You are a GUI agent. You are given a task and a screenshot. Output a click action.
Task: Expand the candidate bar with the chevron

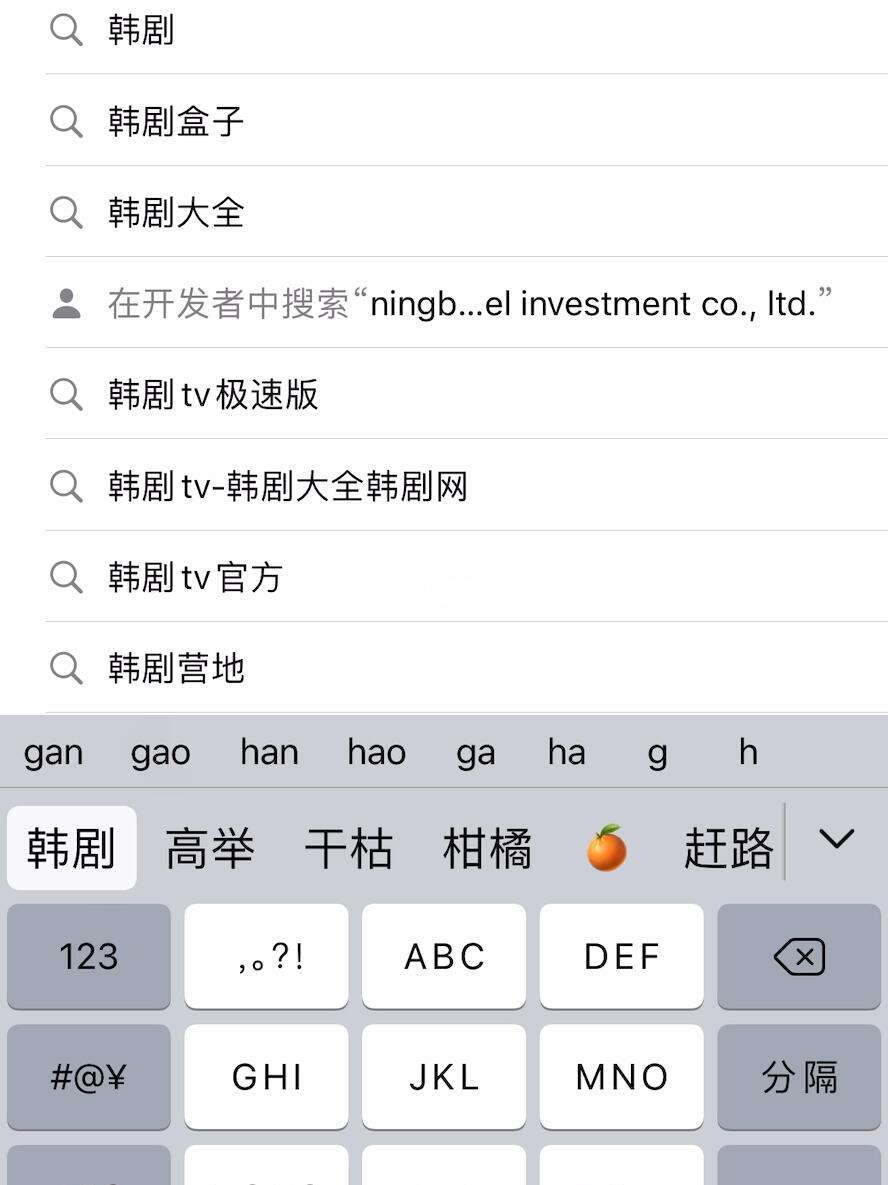(838, 840)
